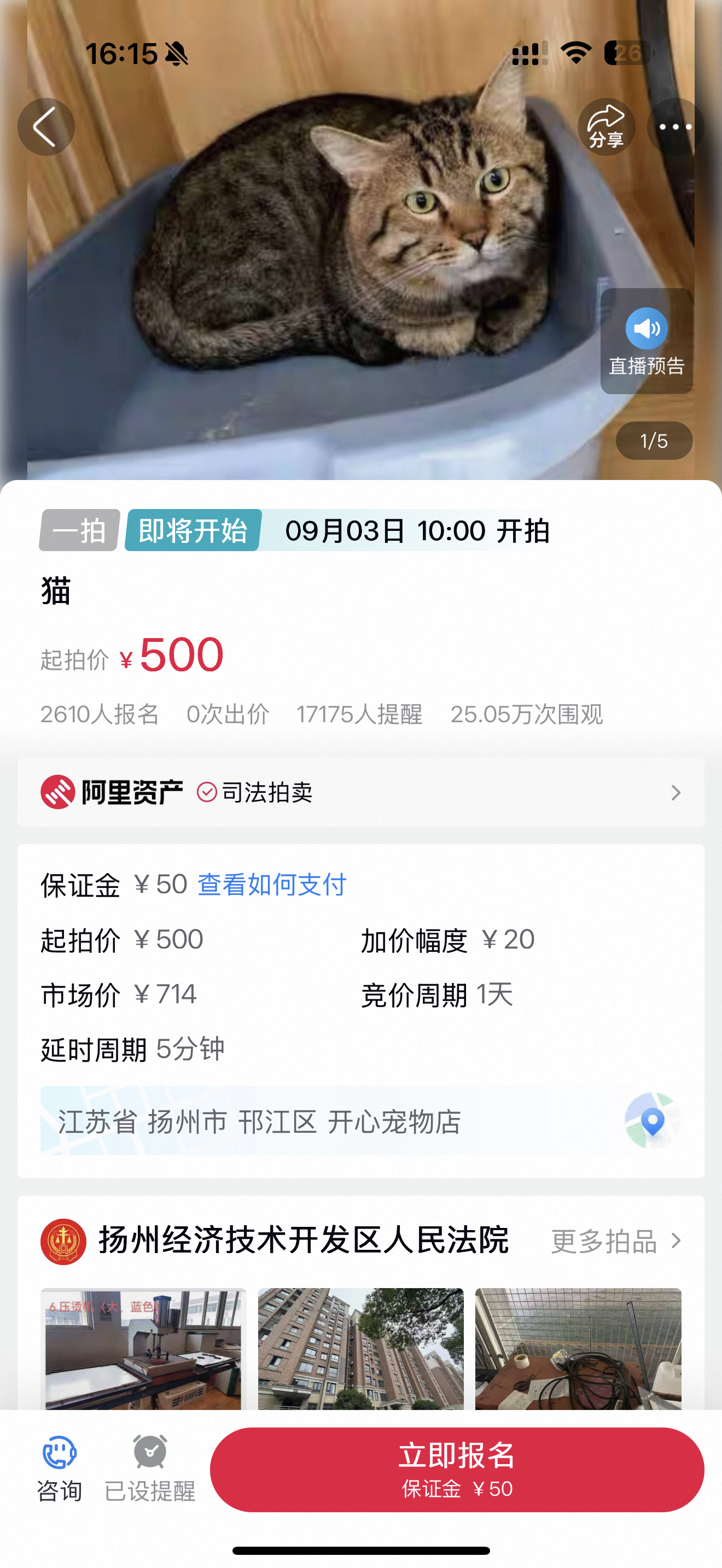Tap the 查看如何支付 link
This screenshot has height=1568, width=722.
[271, 885]
